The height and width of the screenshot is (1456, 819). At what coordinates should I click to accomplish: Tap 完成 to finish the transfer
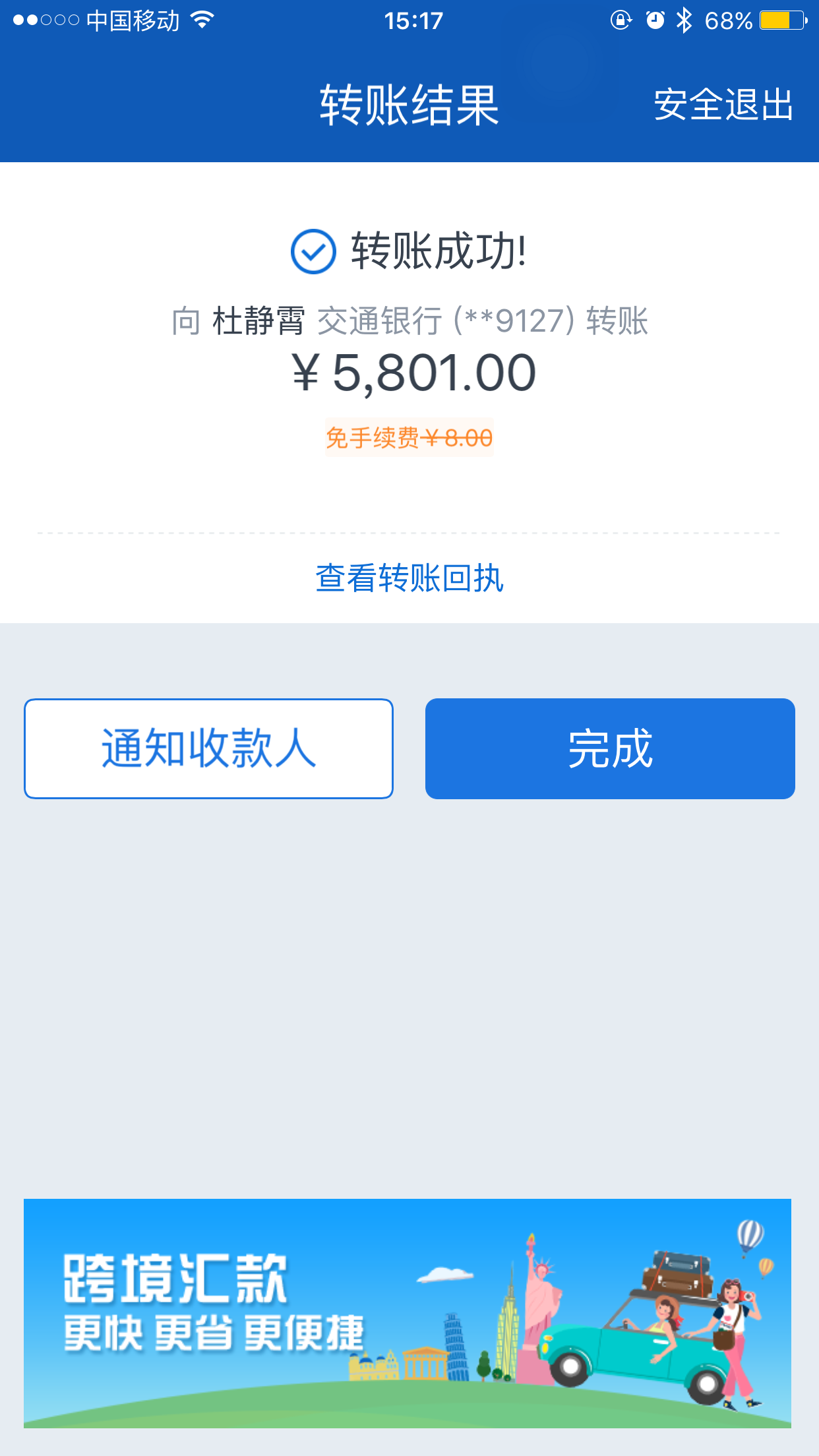click(x=609, y=748)
